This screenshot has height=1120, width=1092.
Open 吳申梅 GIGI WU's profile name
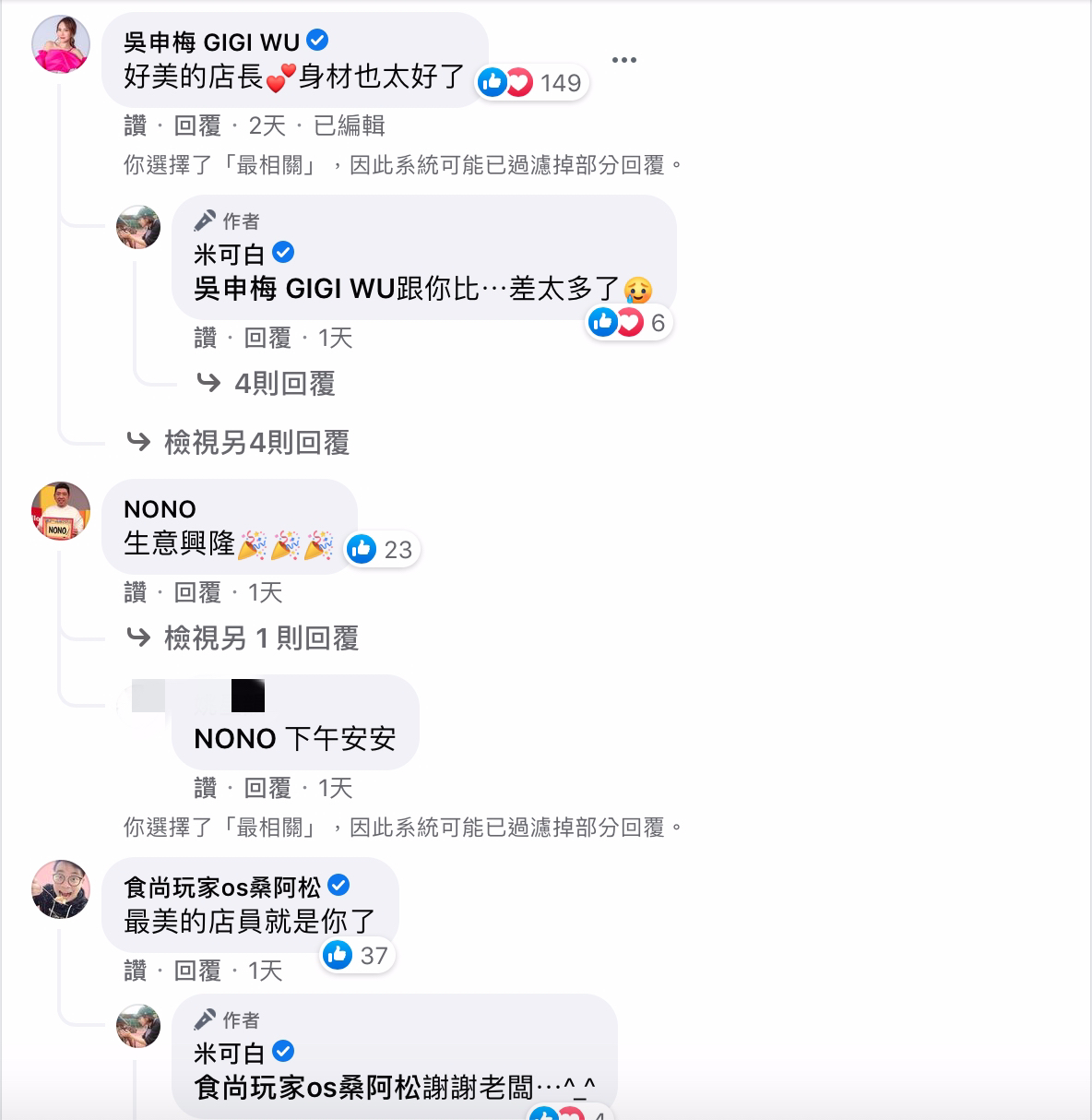click(x=212, y=42)
